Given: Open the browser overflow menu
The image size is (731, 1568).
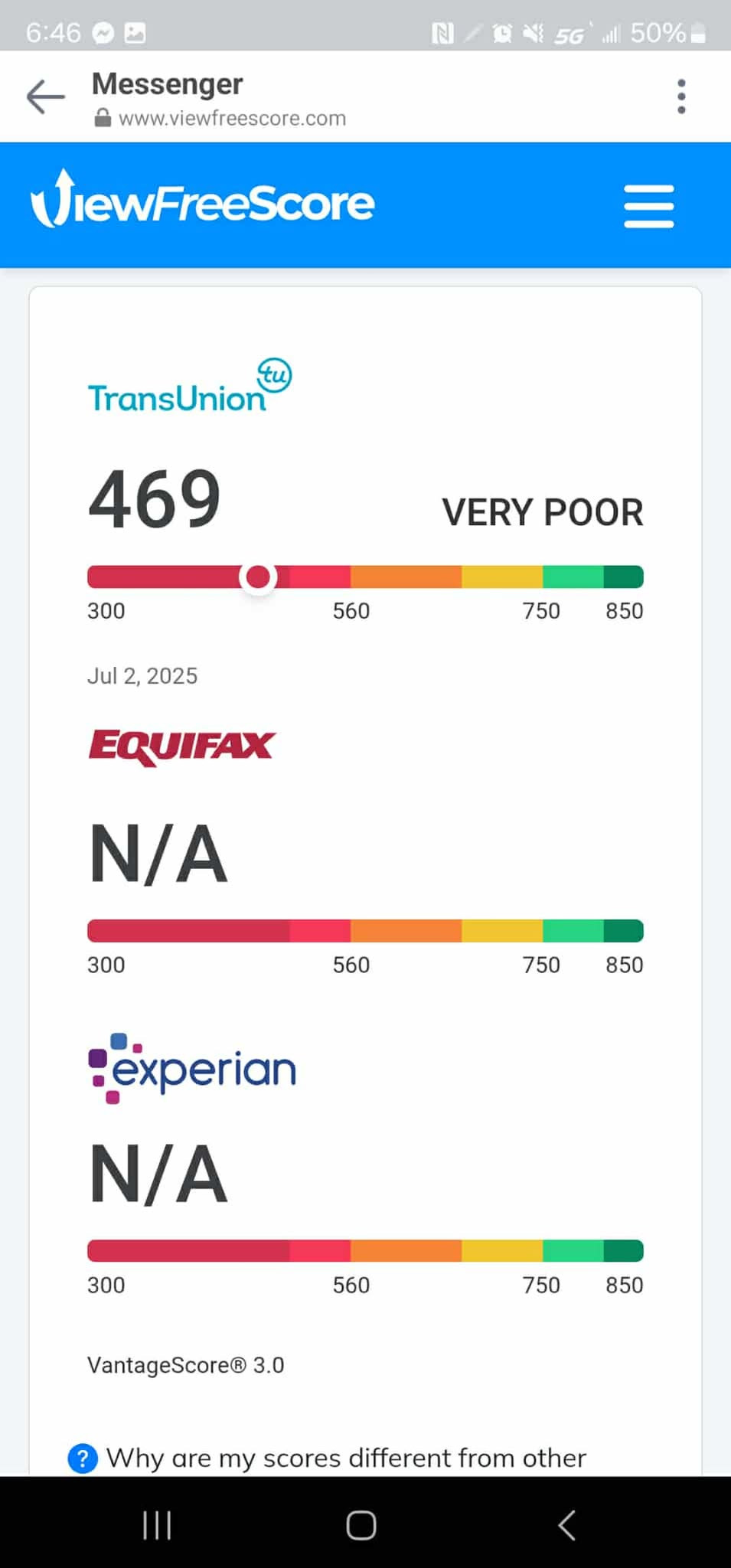Looking at the screenshot, I should [x=681, y=96].
